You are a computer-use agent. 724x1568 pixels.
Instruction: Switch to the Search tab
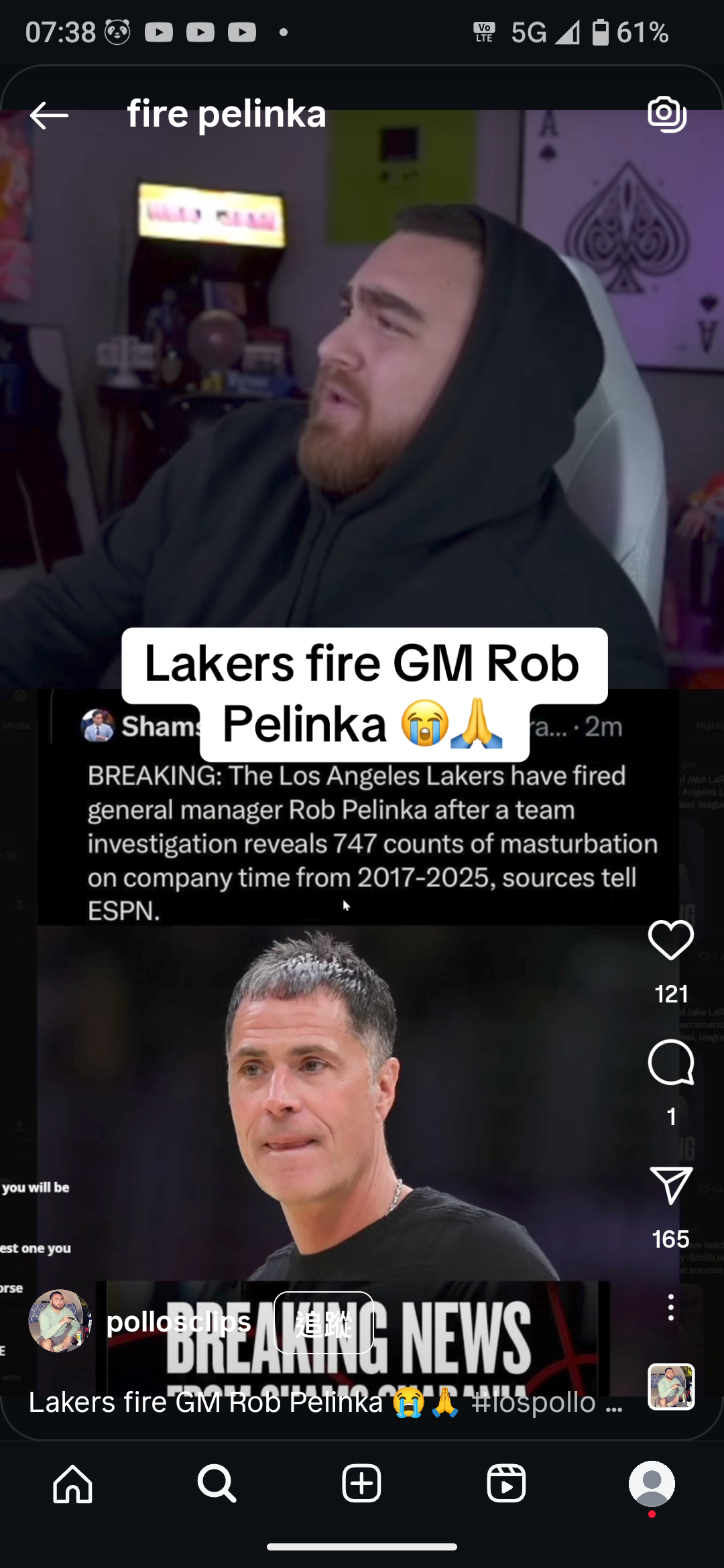pyautogui.click(x=217, y=1484)
